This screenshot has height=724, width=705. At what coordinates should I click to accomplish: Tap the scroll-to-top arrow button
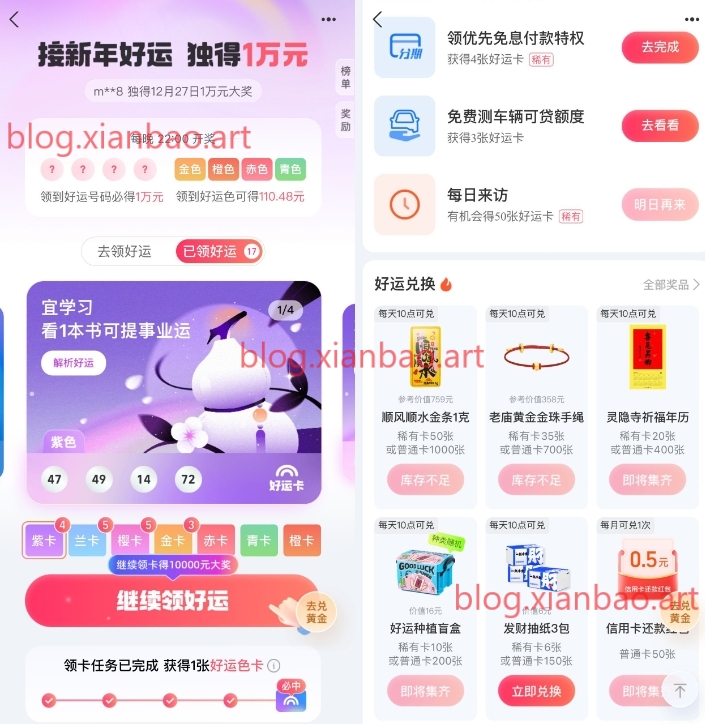(679, 690)
